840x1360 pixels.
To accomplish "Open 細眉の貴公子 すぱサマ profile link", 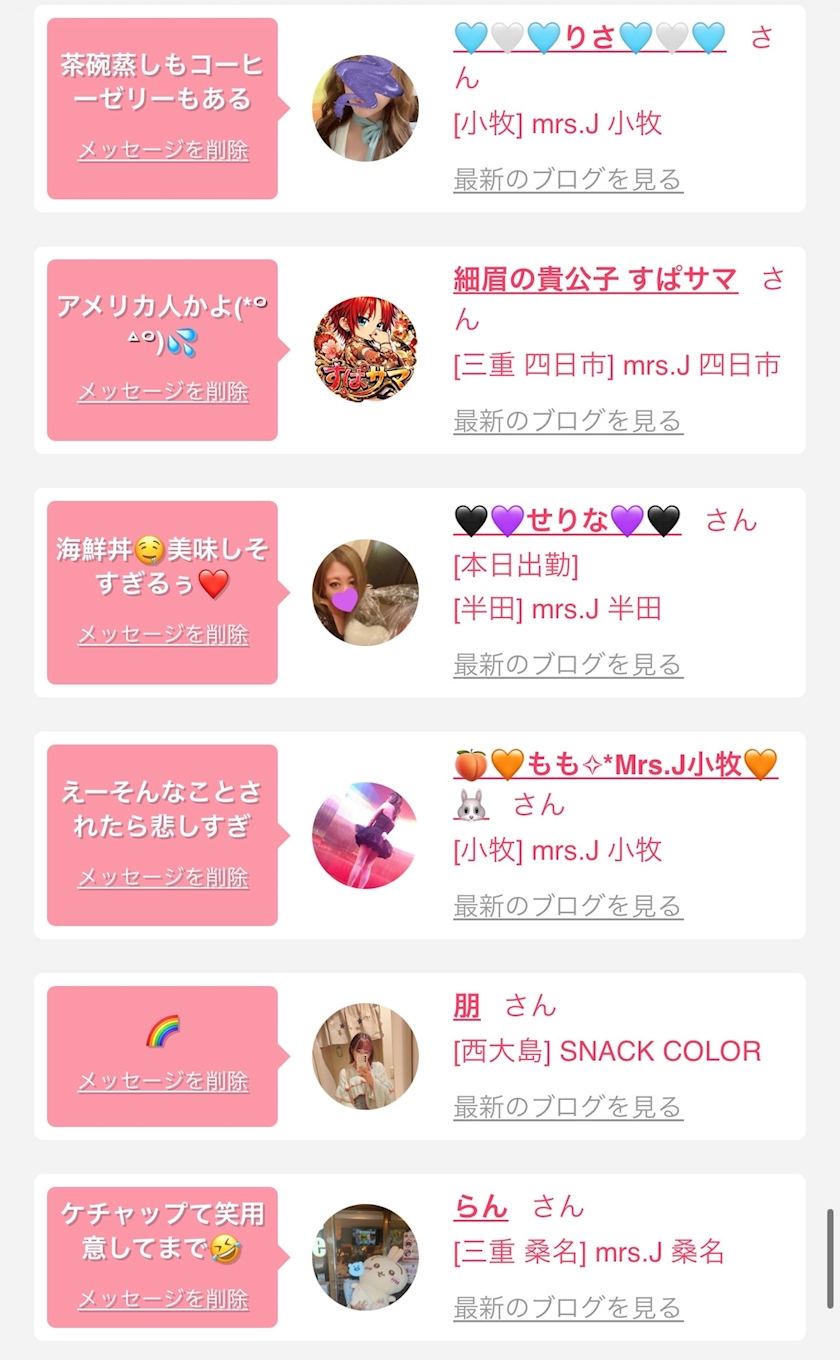I will point(596,279).
